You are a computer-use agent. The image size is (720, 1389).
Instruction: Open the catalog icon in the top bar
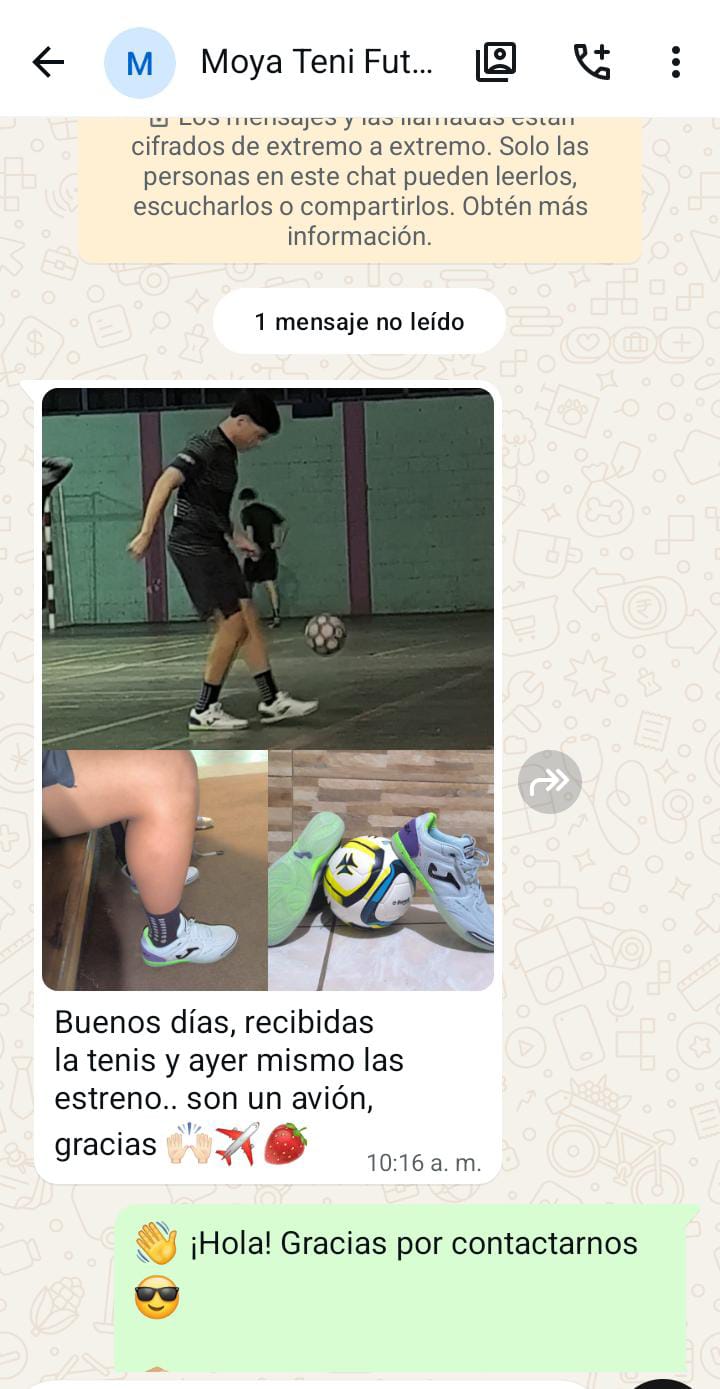tap(495, 62)
